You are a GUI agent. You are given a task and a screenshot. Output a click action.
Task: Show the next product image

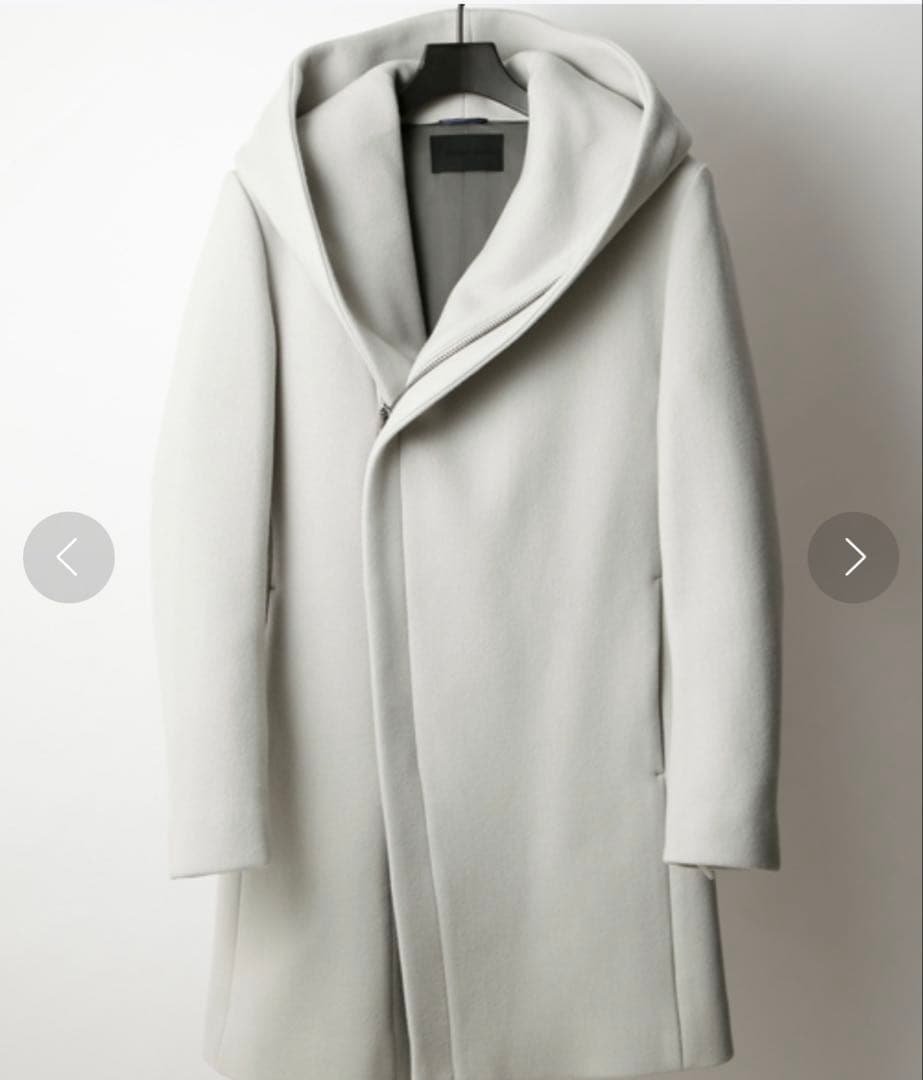click(x=853, y=557)
